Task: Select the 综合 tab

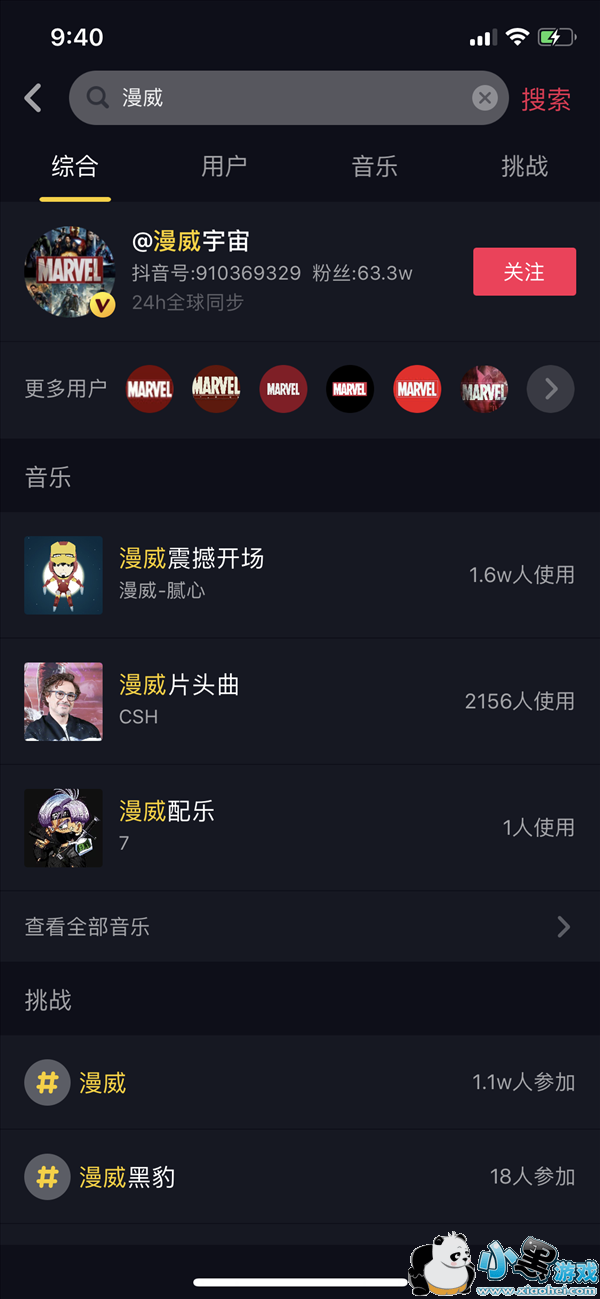Action: tap(75, 166)
